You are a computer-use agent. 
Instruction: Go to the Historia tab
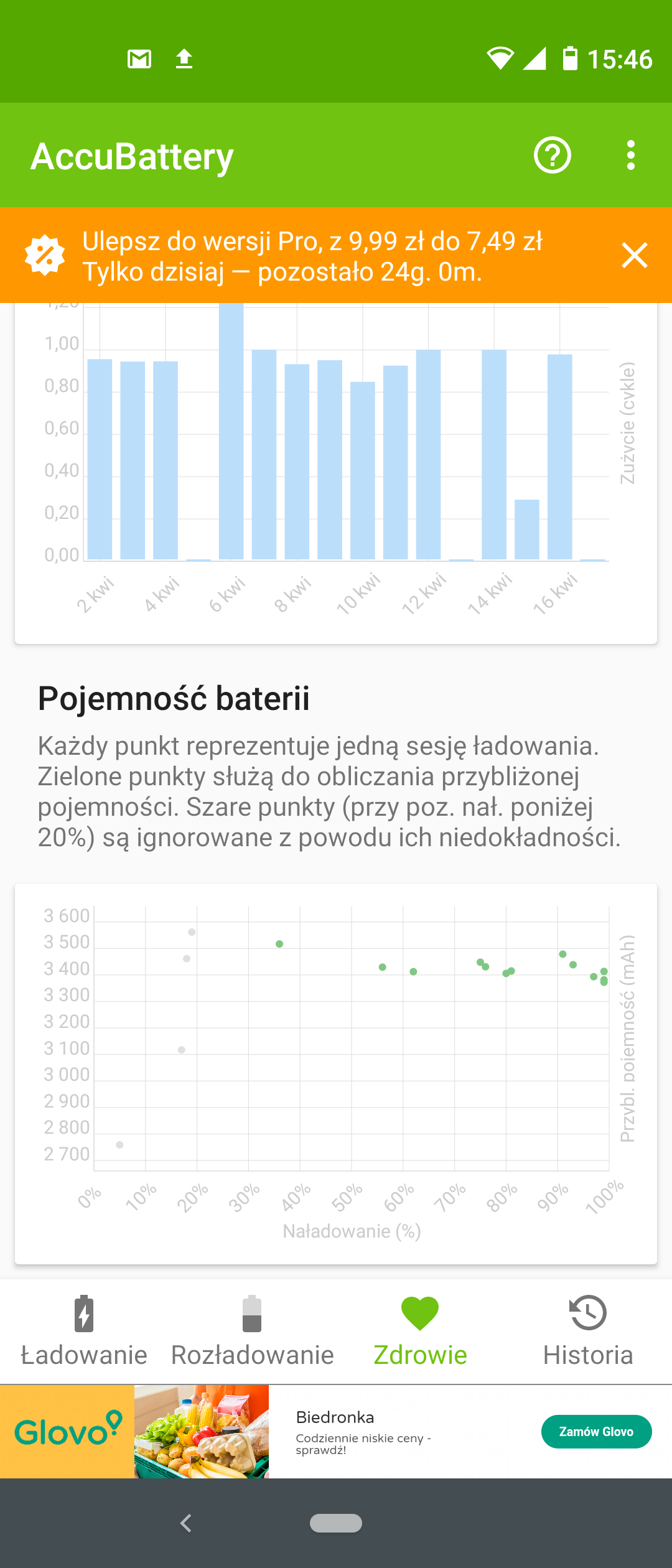pos(588,1330)
